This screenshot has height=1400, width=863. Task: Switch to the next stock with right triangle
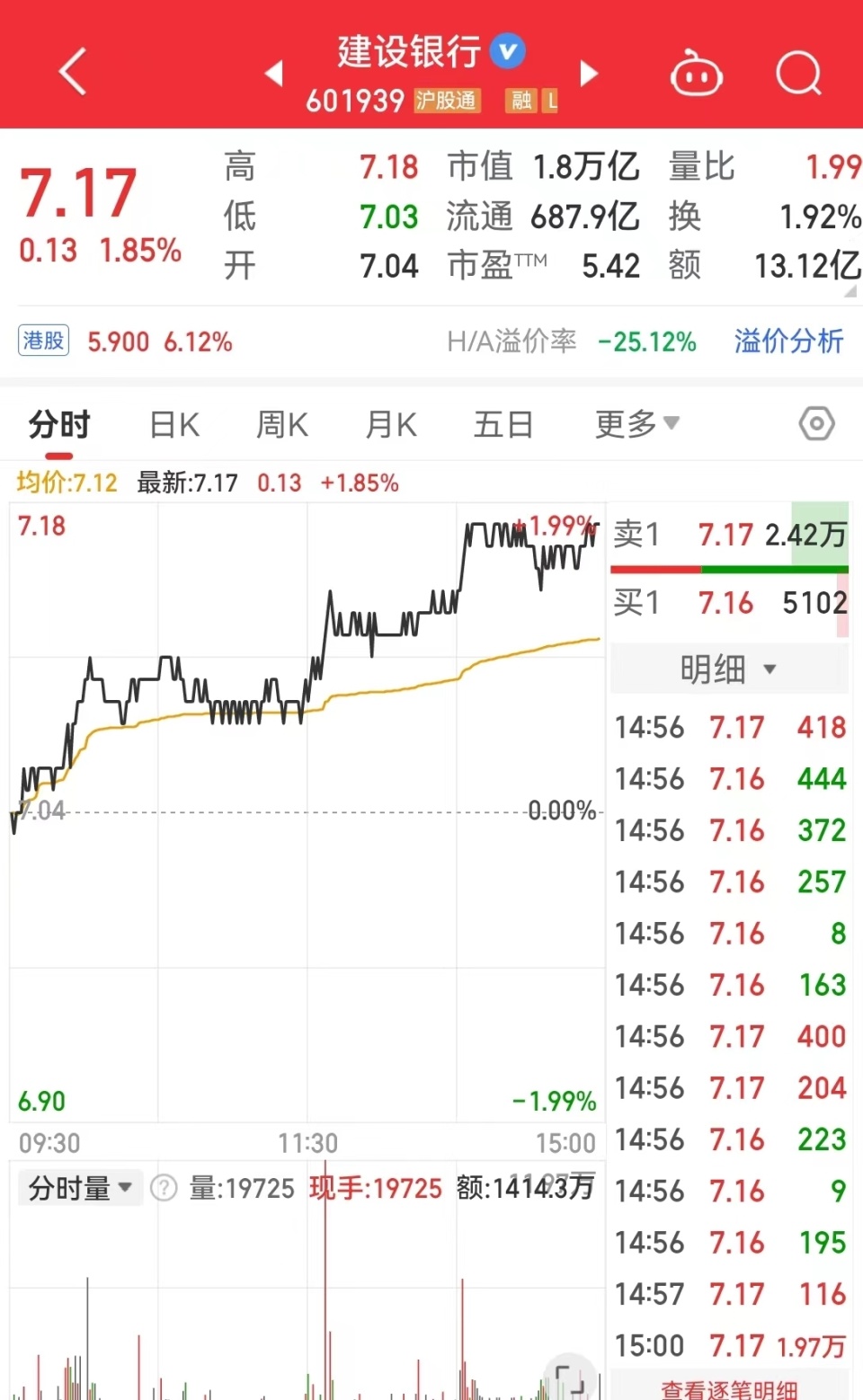click(x=589, y=74)
